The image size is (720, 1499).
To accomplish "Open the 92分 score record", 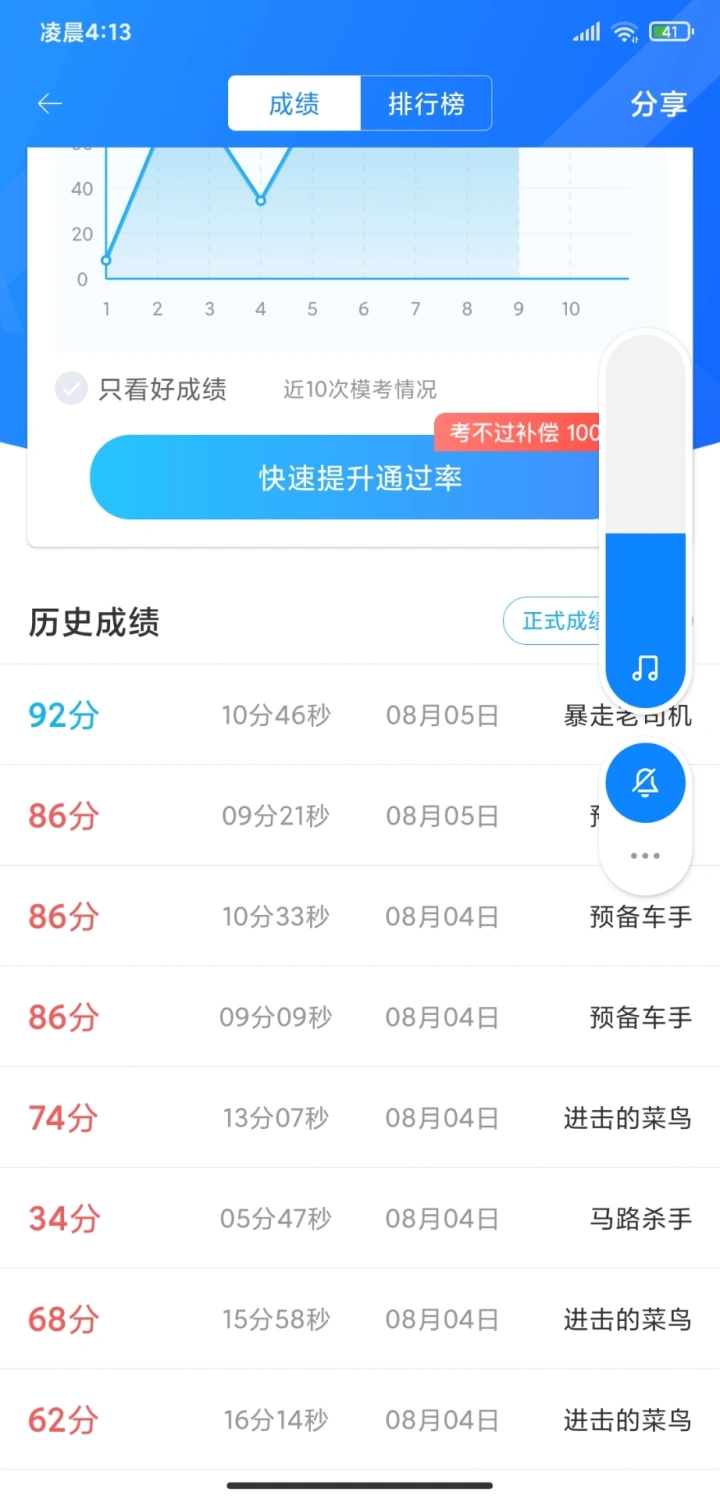I will pyautogui.click(x=300, y=716).
